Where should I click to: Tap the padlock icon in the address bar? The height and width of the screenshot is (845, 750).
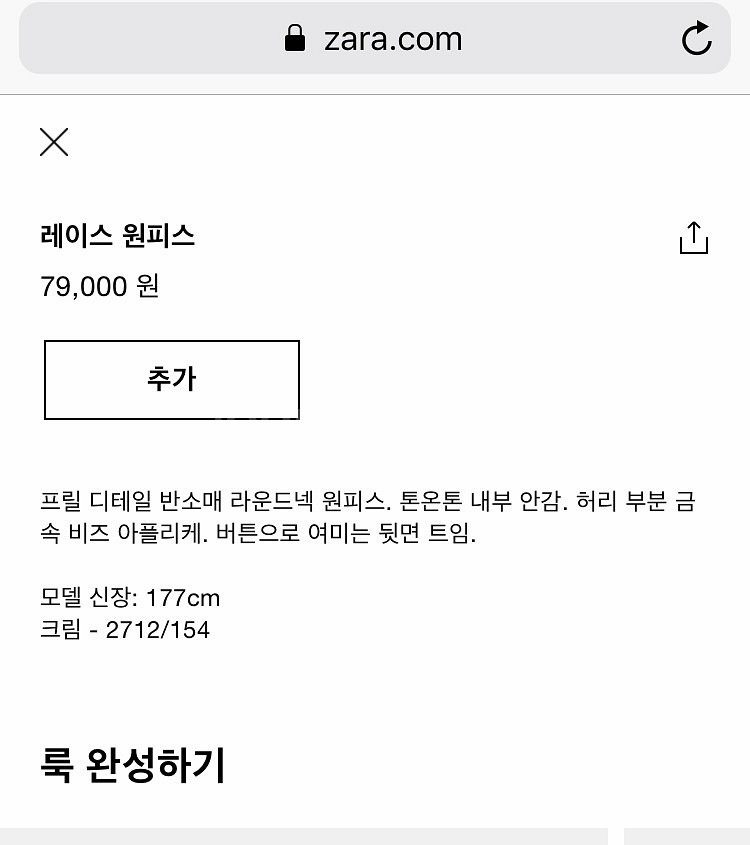point(296,39)
